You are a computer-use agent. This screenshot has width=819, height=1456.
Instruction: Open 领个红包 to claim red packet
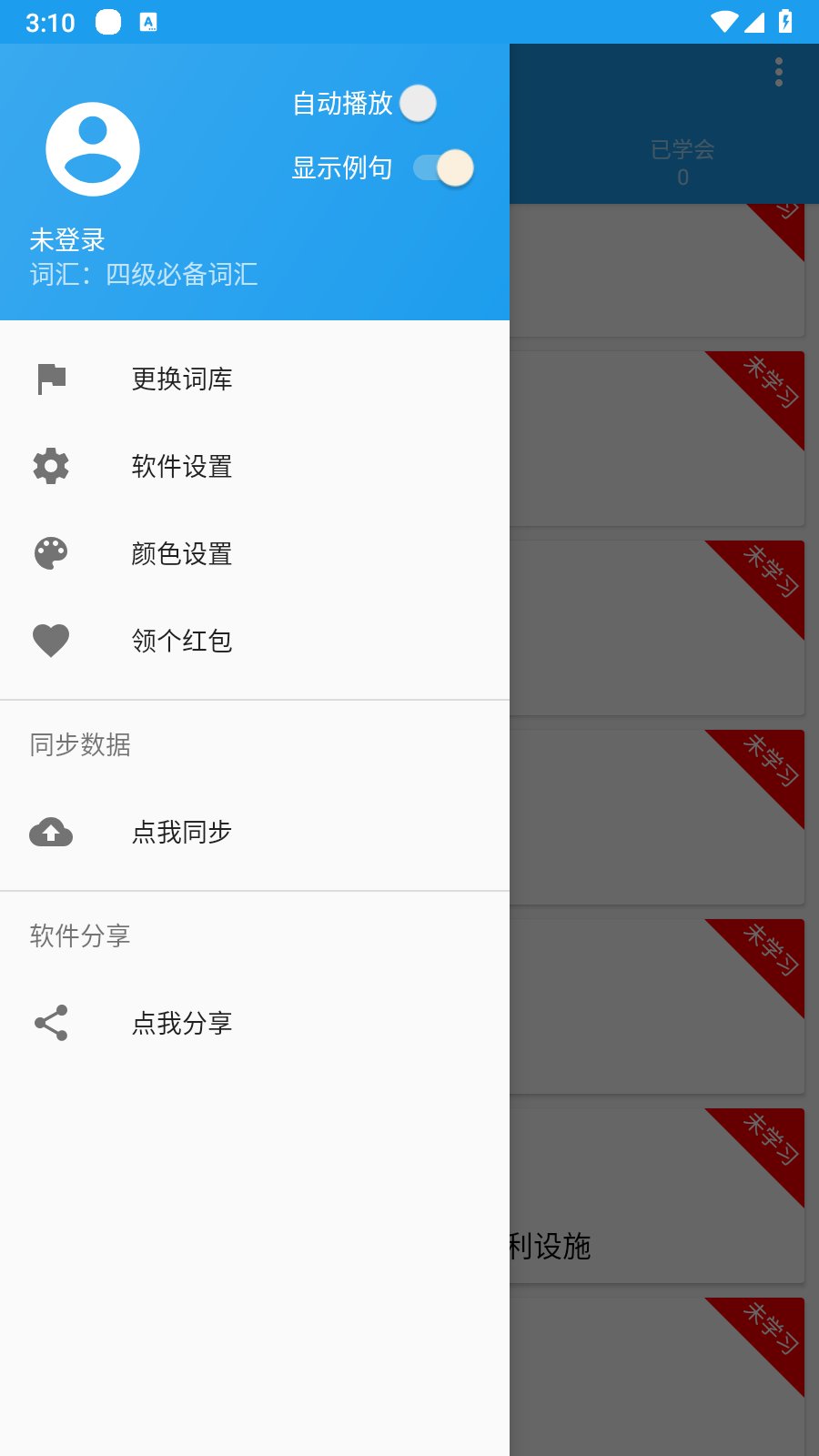[x=182, y=641]
